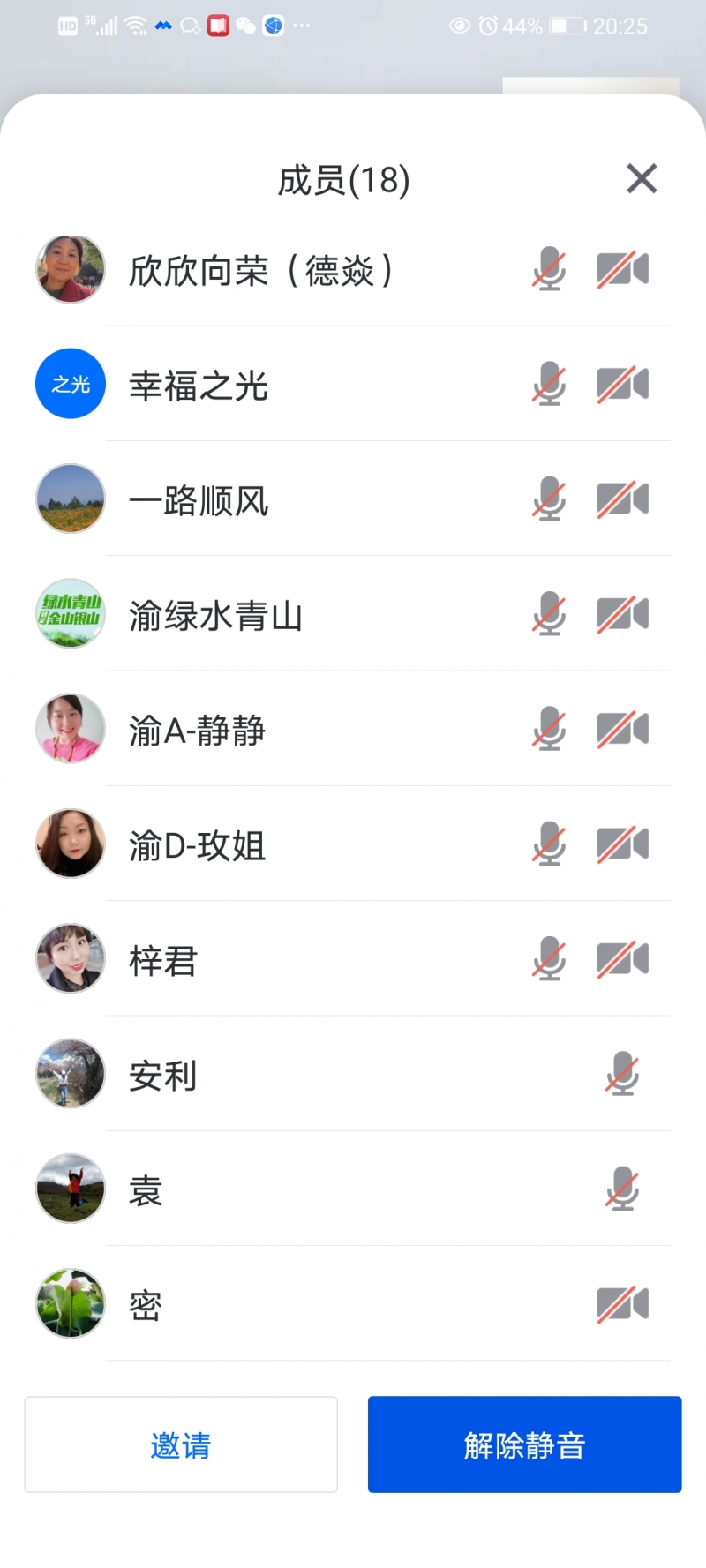Tap the muted microphone icon beside 梓君
The width and height of the screenshot is (706, 1568).
point(549,959)
